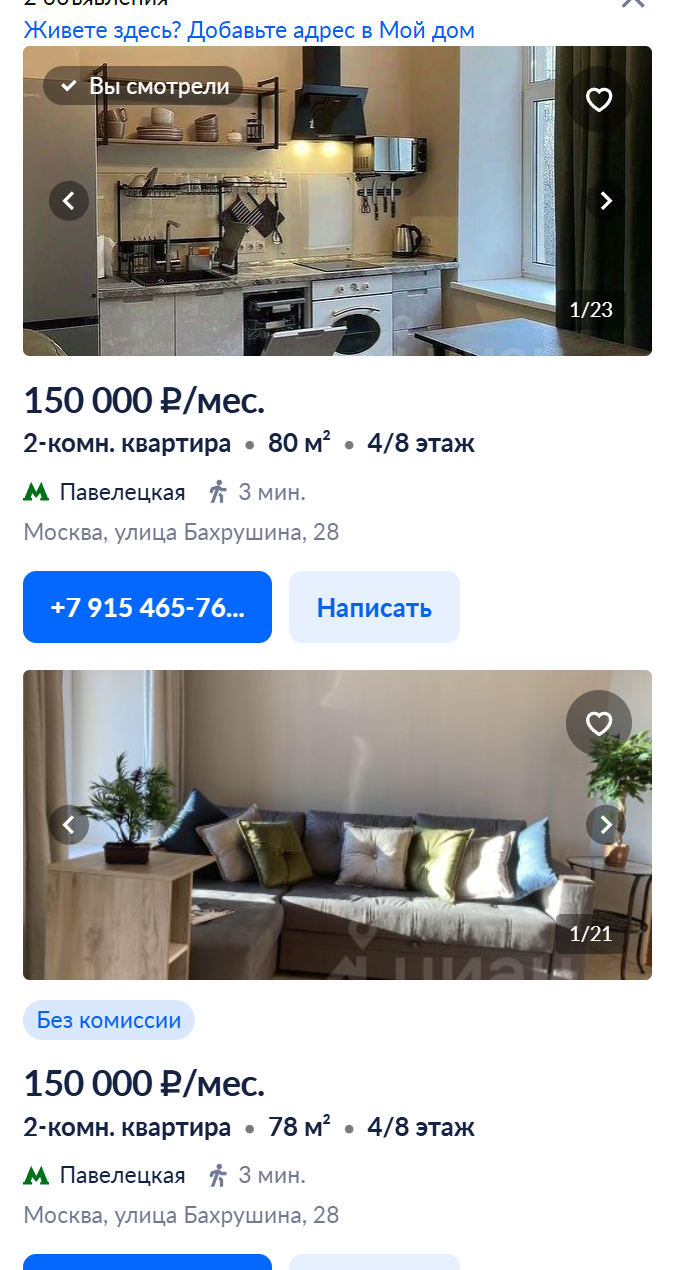Open the 'Добавьте адрес в Мой дом' link
The image size is (676, 1270).
click(249, 30)
